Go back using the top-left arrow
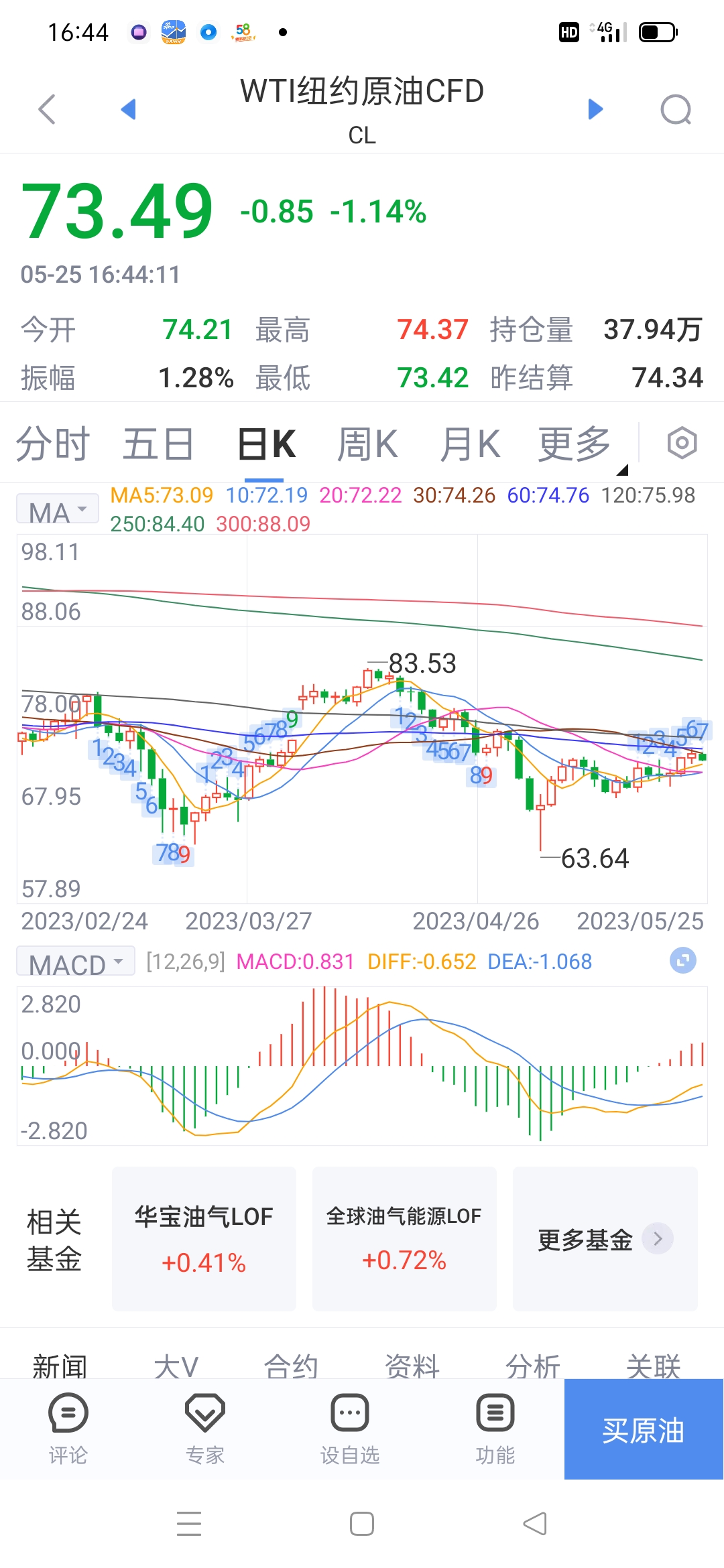Image resolution: width=724 pixels, height=1568 pixels. pos(47,109)
